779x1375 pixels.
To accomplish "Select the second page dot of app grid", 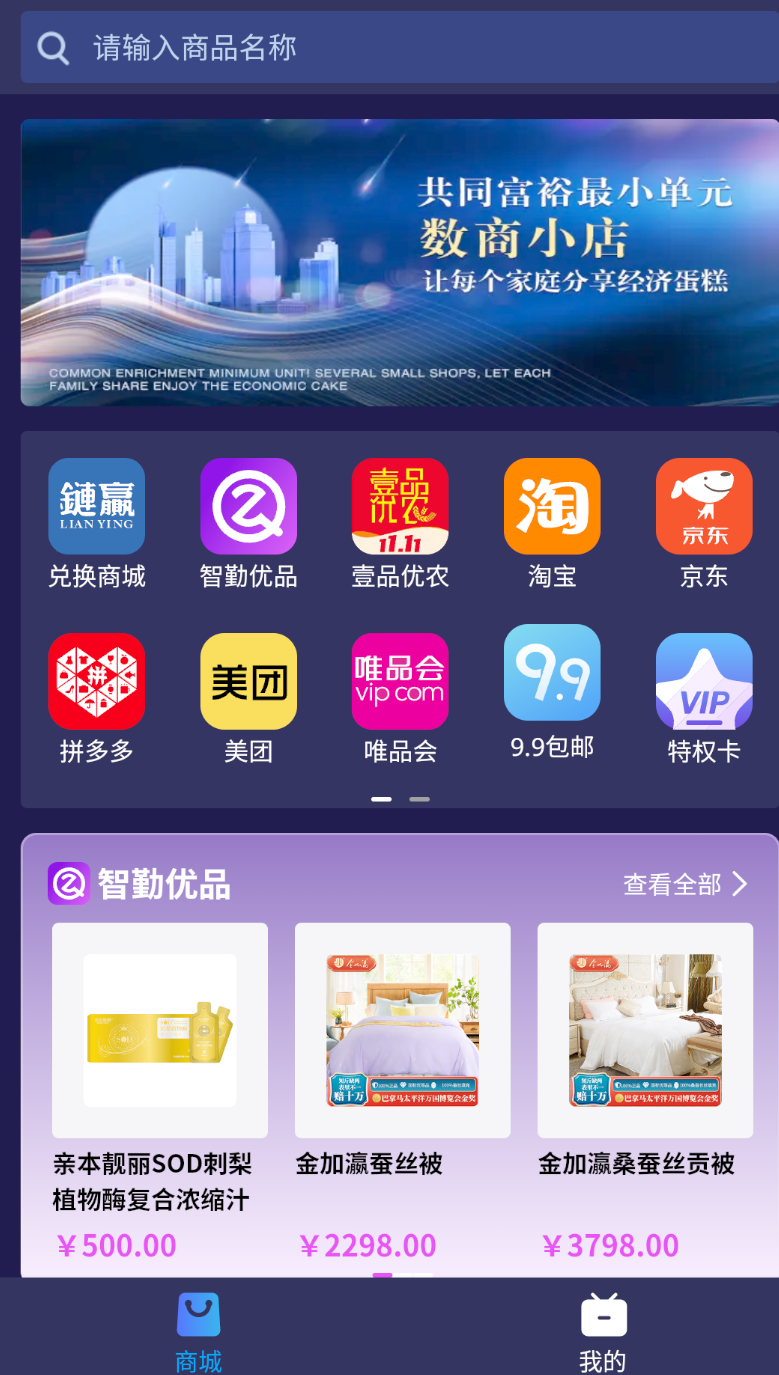I will coord(419,799).
